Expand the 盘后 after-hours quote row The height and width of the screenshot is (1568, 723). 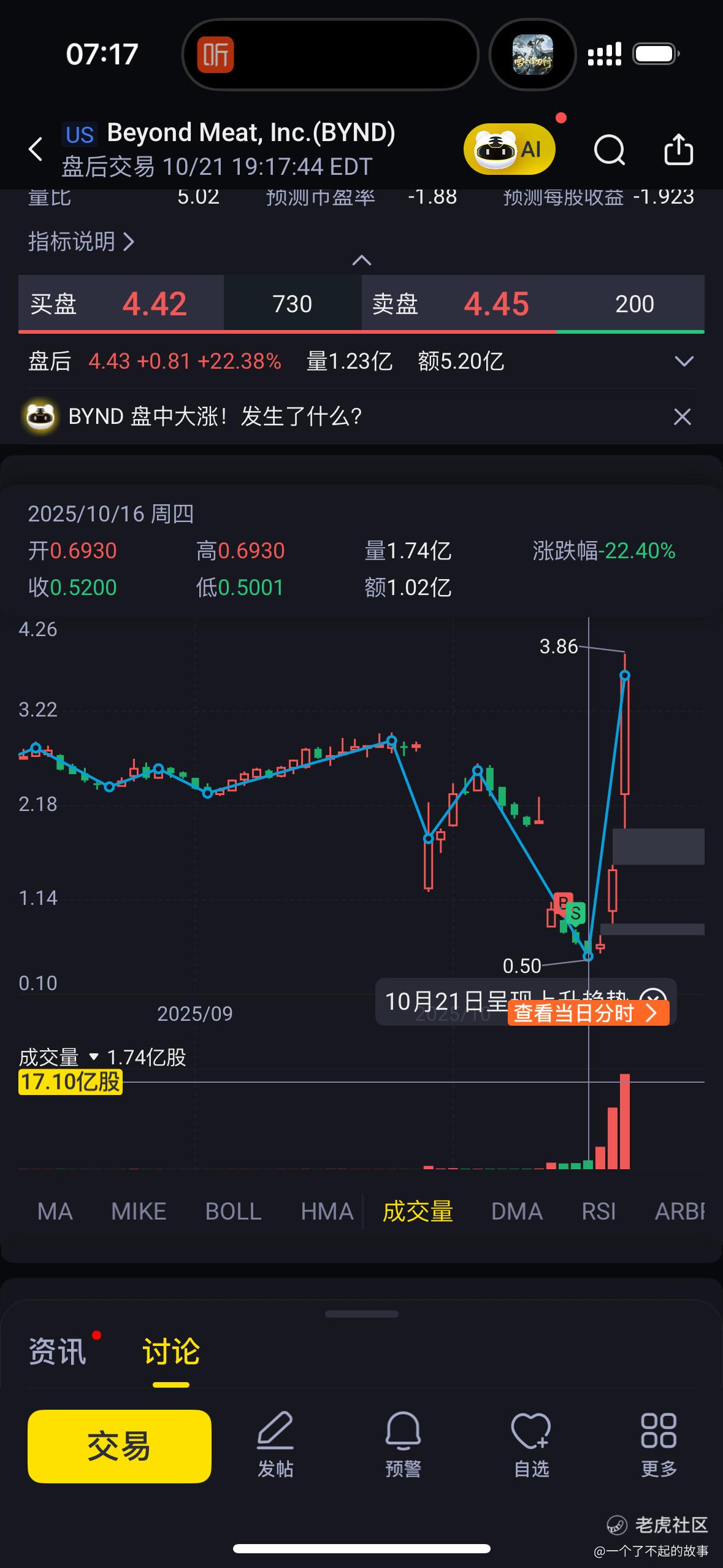pos(684,361)
